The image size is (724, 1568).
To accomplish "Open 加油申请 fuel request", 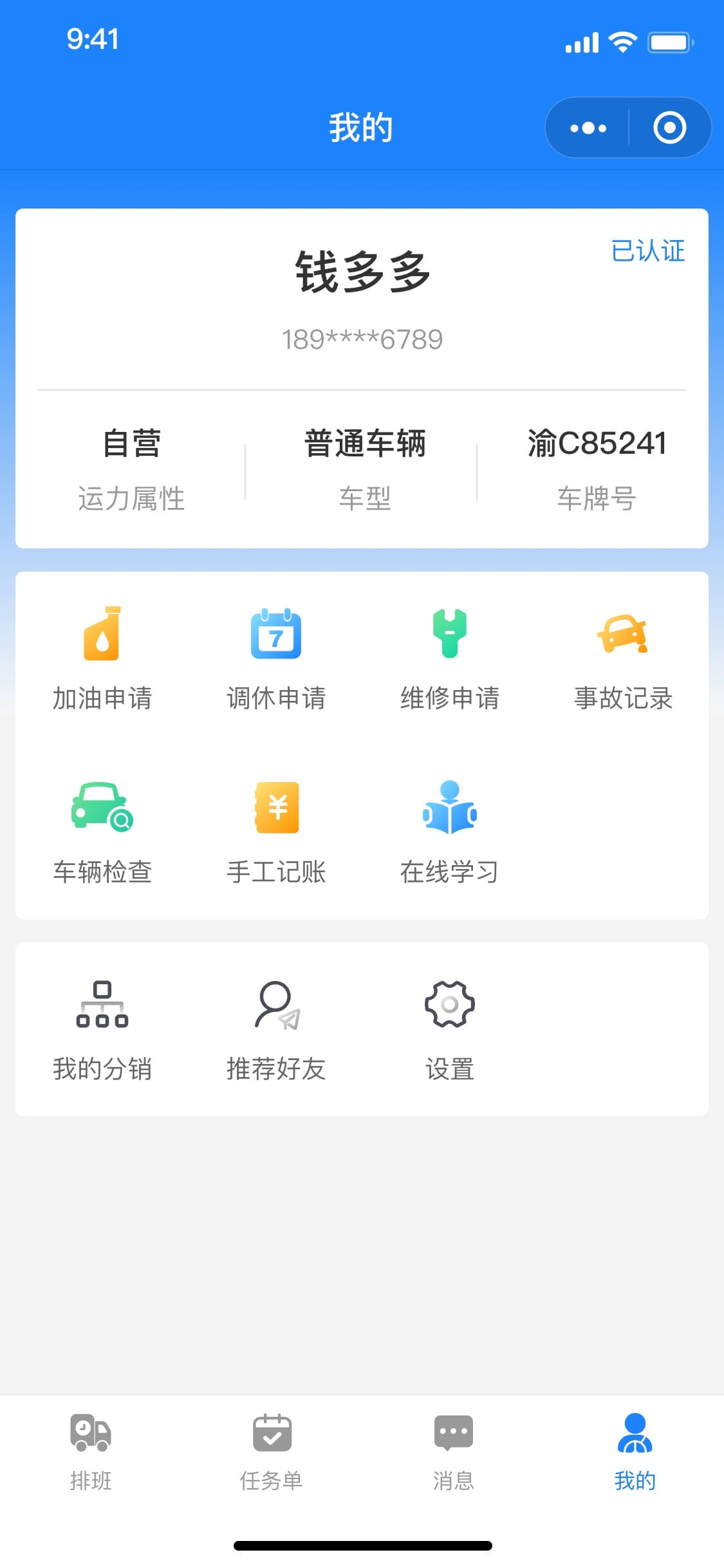I will coord(102,659).
